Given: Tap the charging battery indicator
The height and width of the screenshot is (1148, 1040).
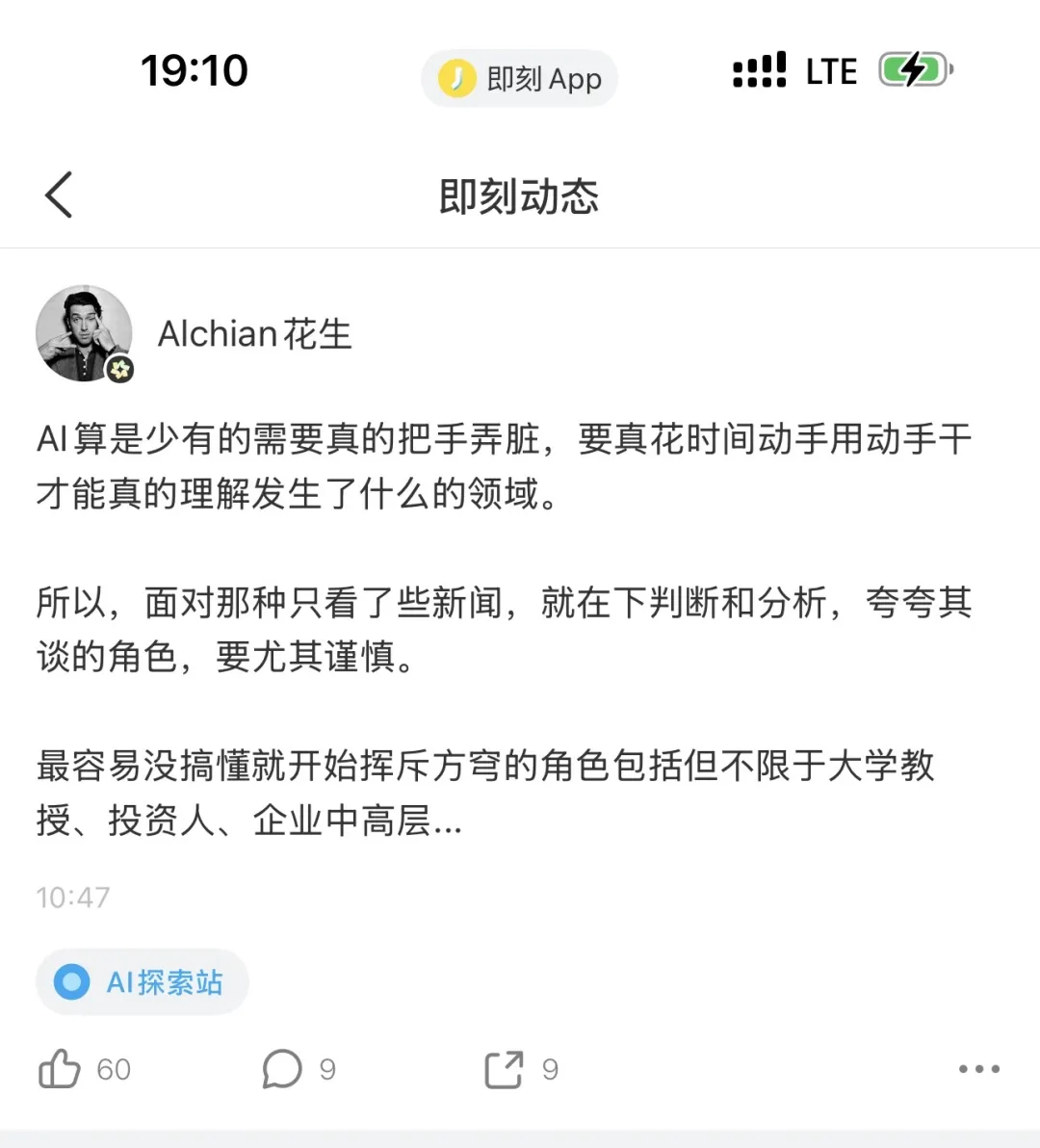Looking at the screenshot, I should click(x=913, y=70).
